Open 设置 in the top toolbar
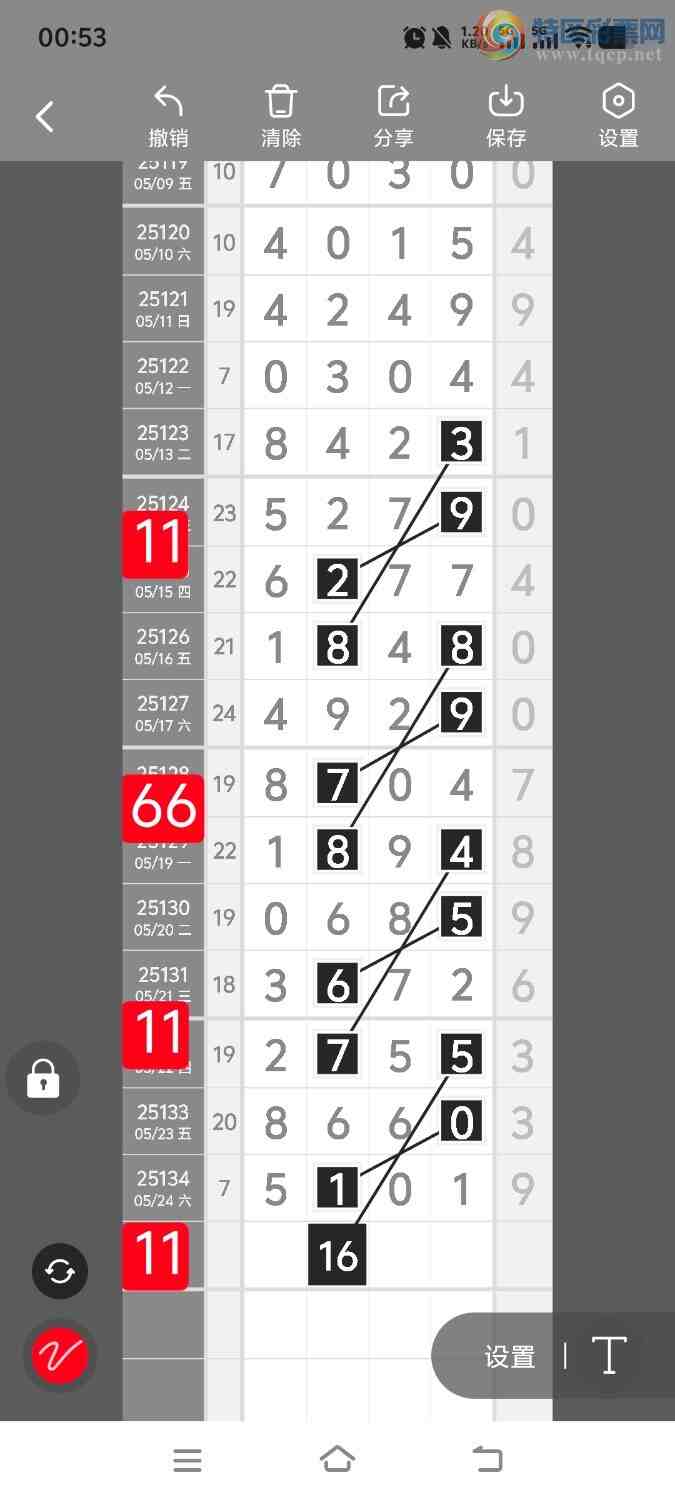This screenshot has width=675, height=1500. pyautogui.click(x=618, y=116)
